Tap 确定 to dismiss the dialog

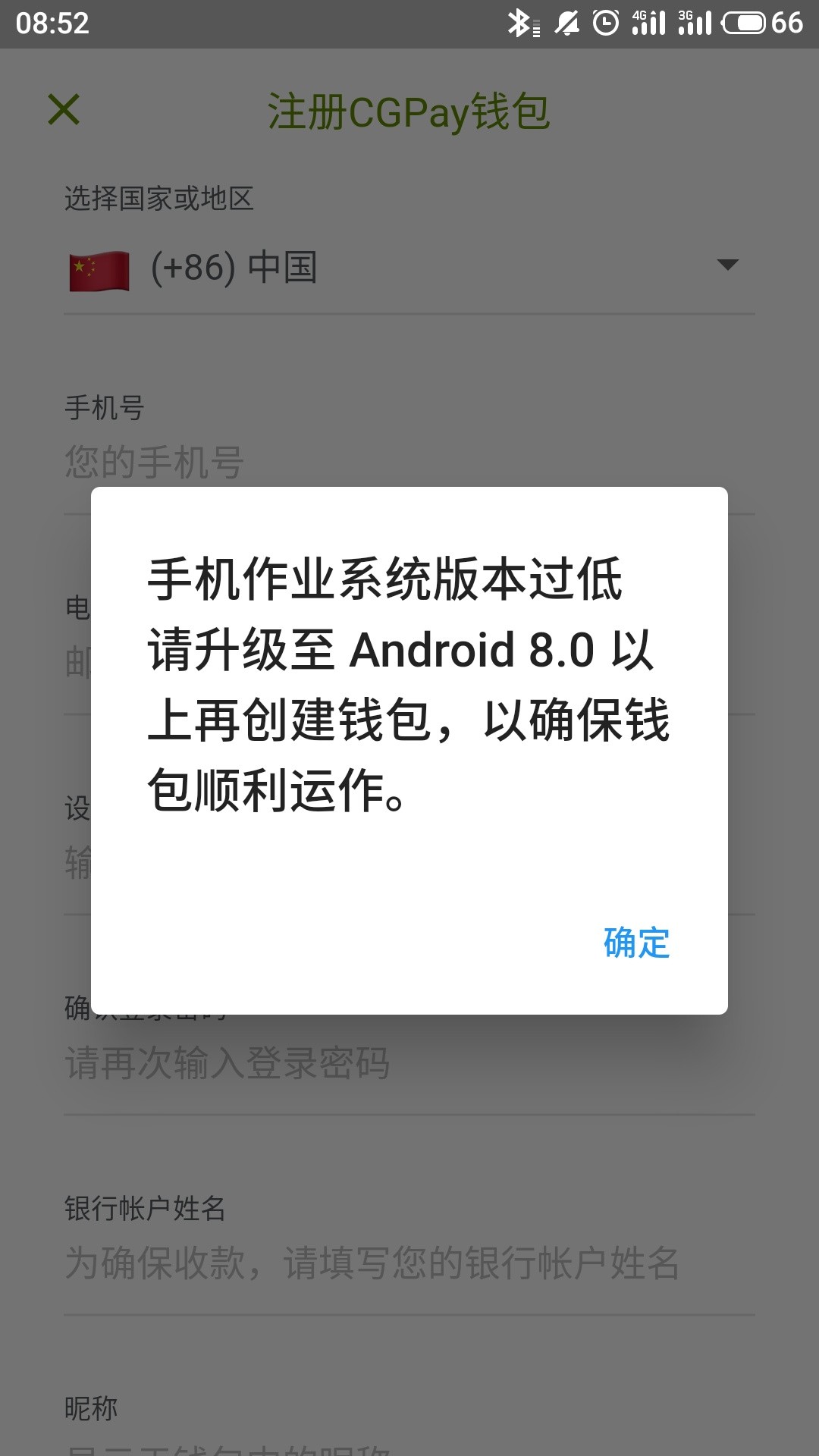point(636,943)
